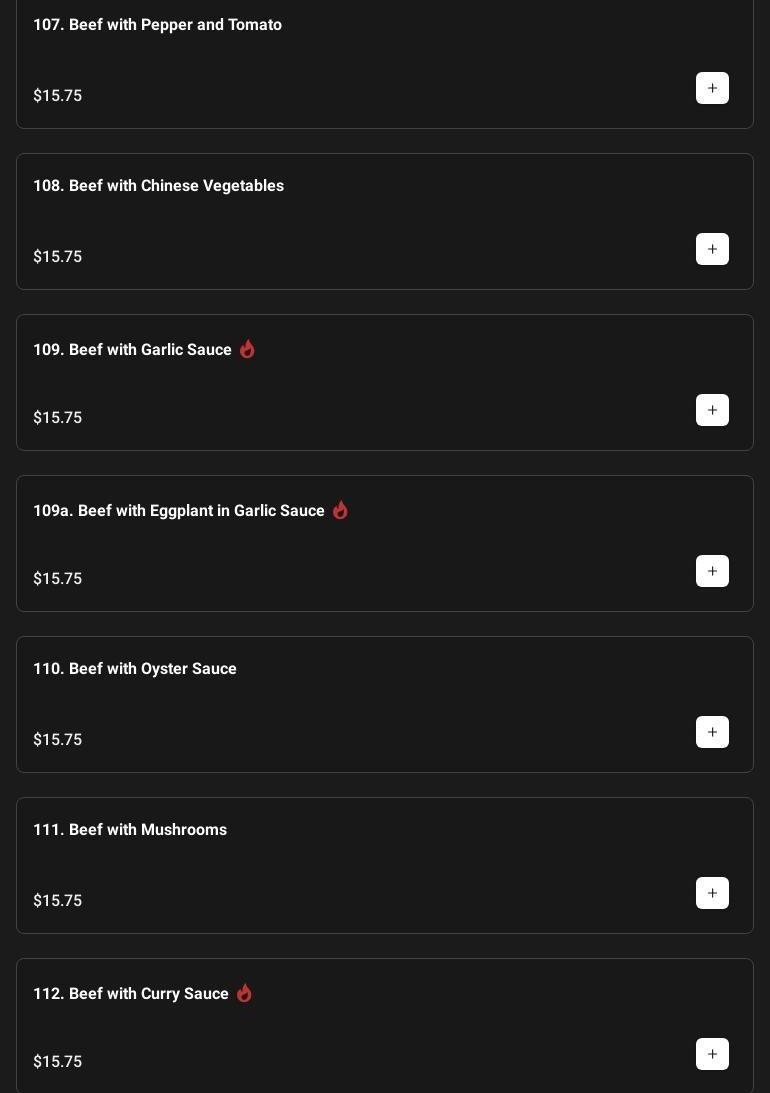Screen dimensions: 770x1093
Task: Open the 109. Beef with Garlic Sauce item
Action: (132, 350)
